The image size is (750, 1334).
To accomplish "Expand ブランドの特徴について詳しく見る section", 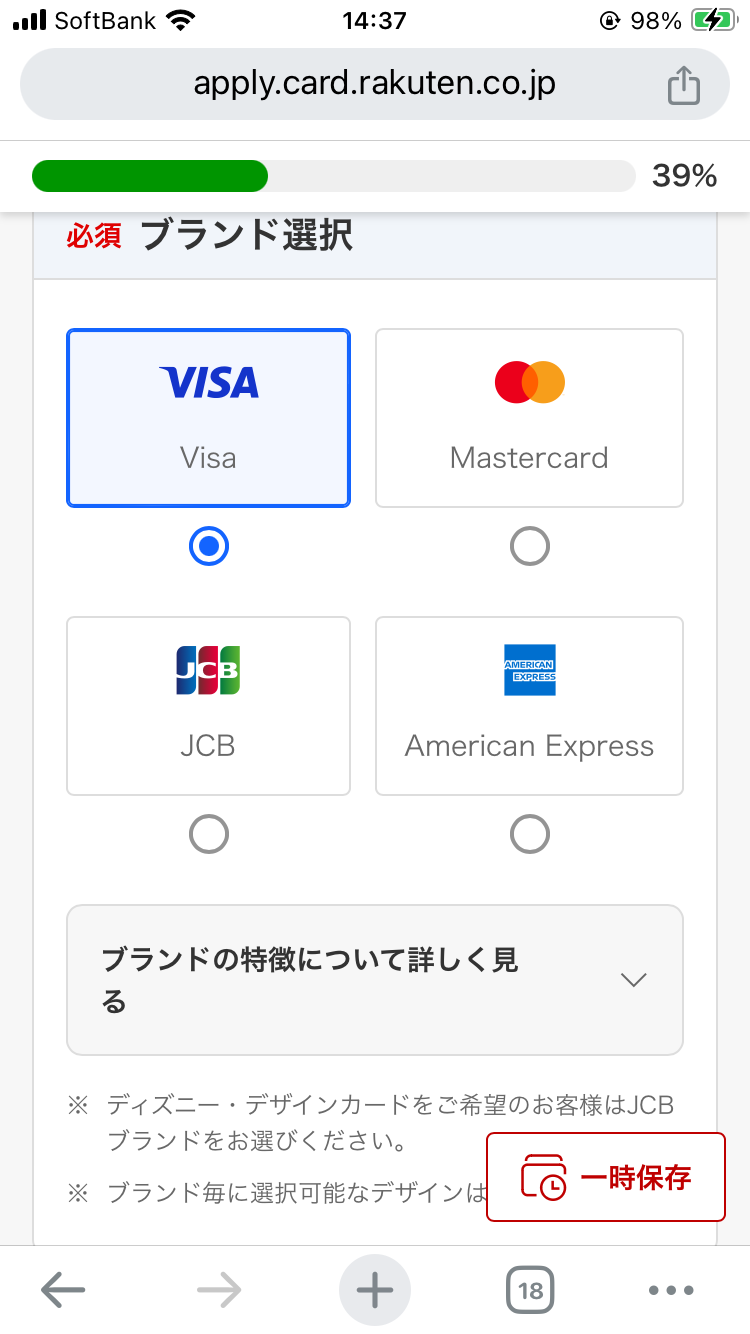I will [x=374, y=980].
